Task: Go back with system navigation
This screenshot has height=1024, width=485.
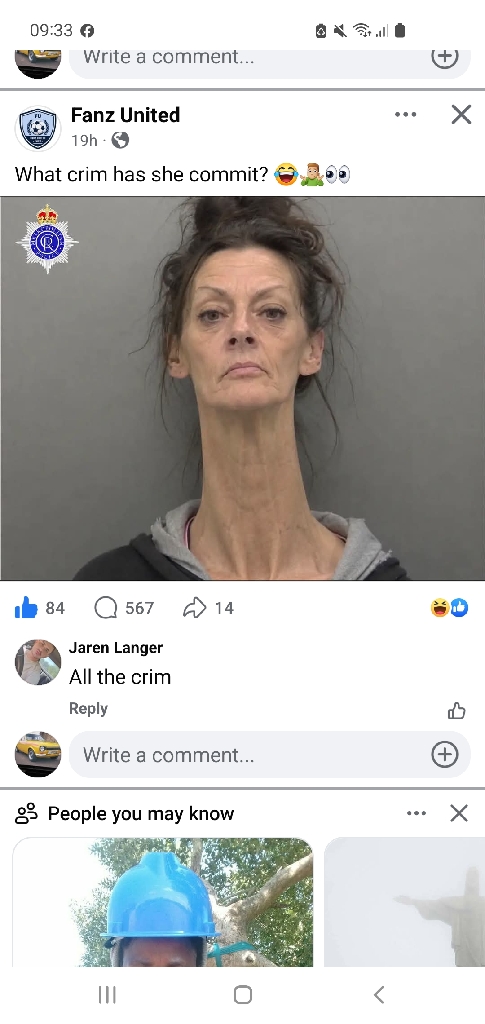Action: 379,995
